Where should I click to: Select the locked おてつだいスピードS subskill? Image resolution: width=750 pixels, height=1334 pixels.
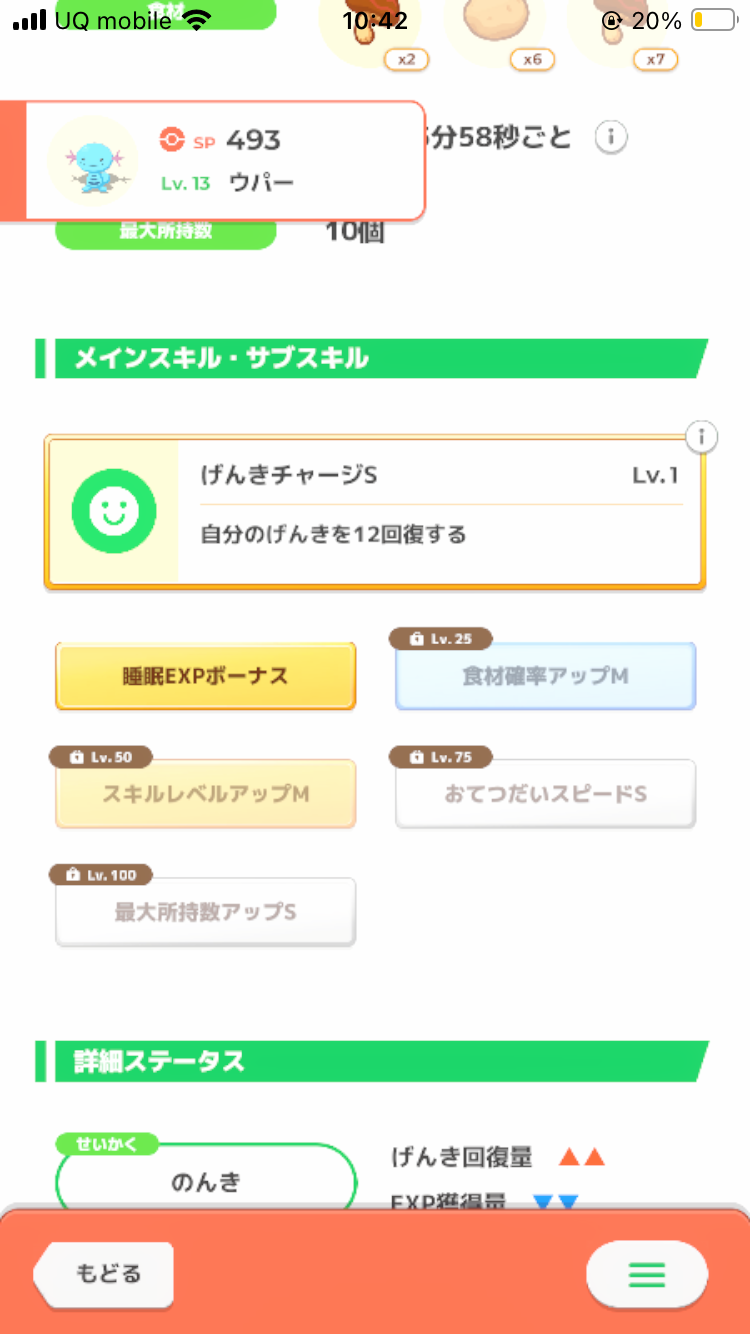click(x=544, y=794)
